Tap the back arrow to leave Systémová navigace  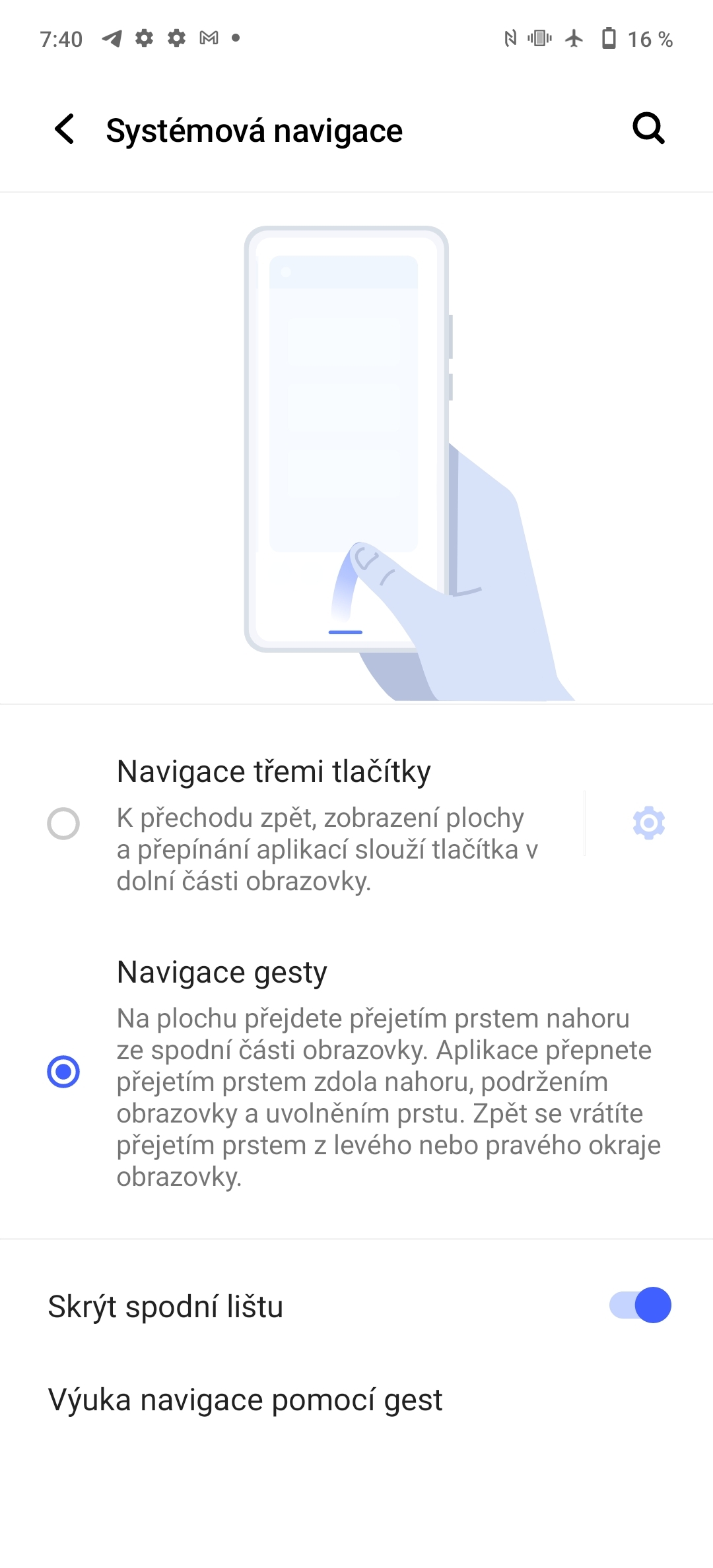64,129
